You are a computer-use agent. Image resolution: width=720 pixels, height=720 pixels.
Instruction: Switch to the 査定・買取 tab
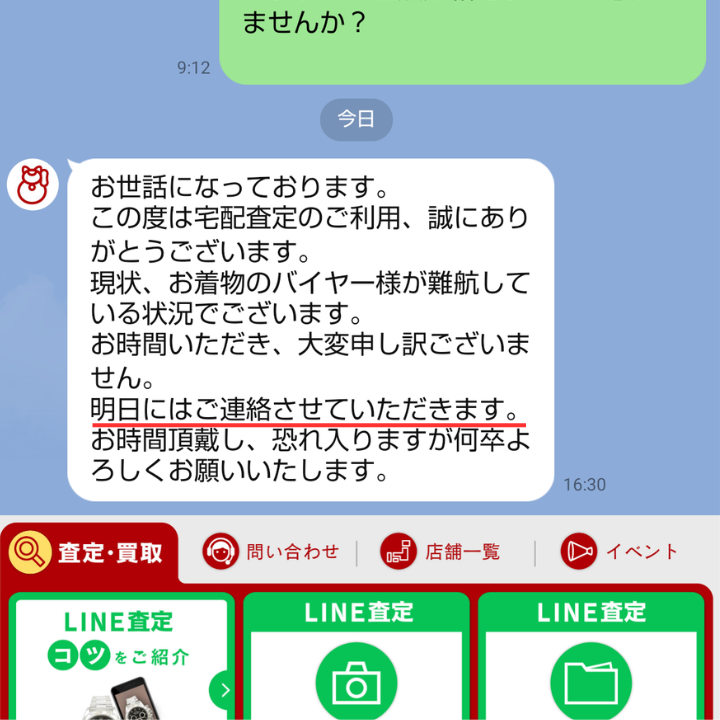point(92,552)
